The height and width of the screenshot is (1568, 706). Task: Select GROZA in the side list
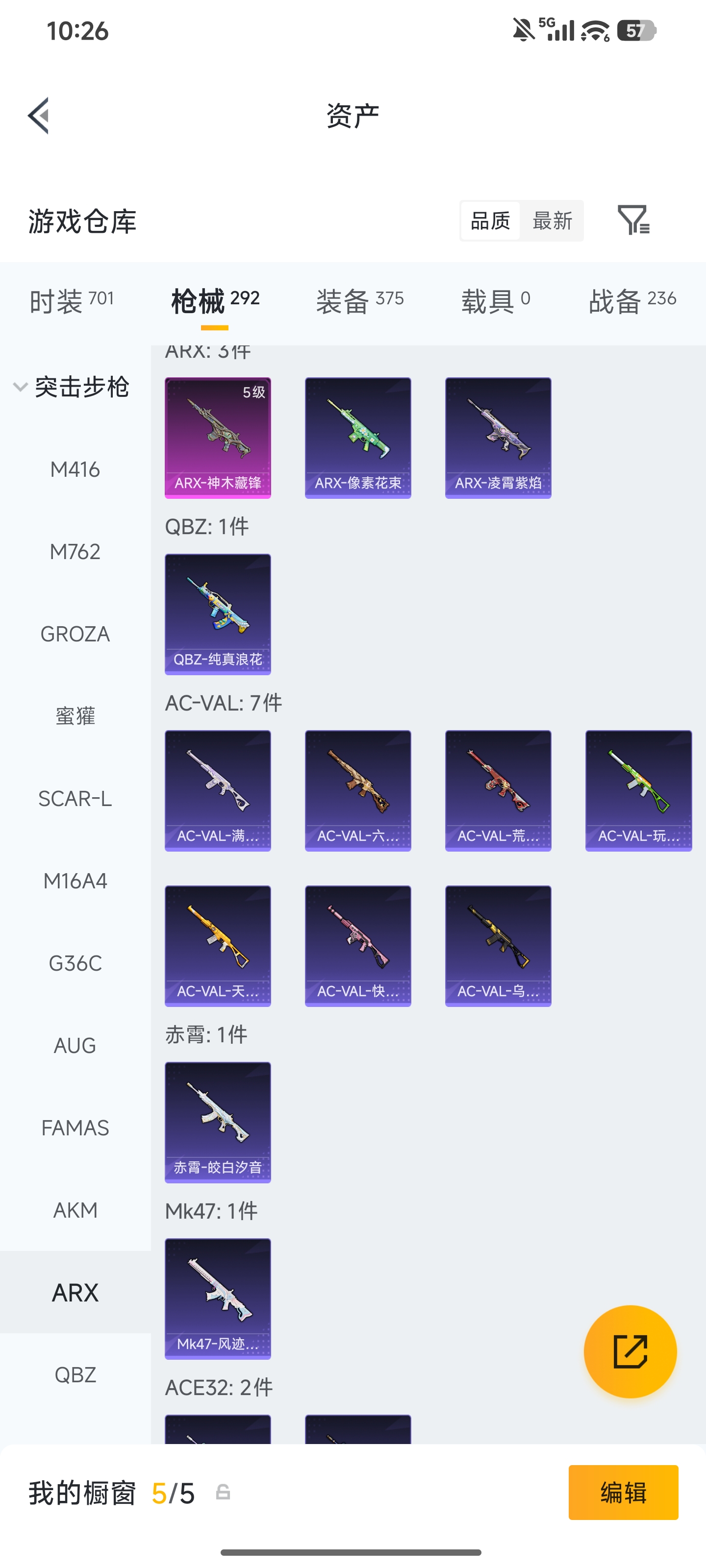[x=75, y=634]
